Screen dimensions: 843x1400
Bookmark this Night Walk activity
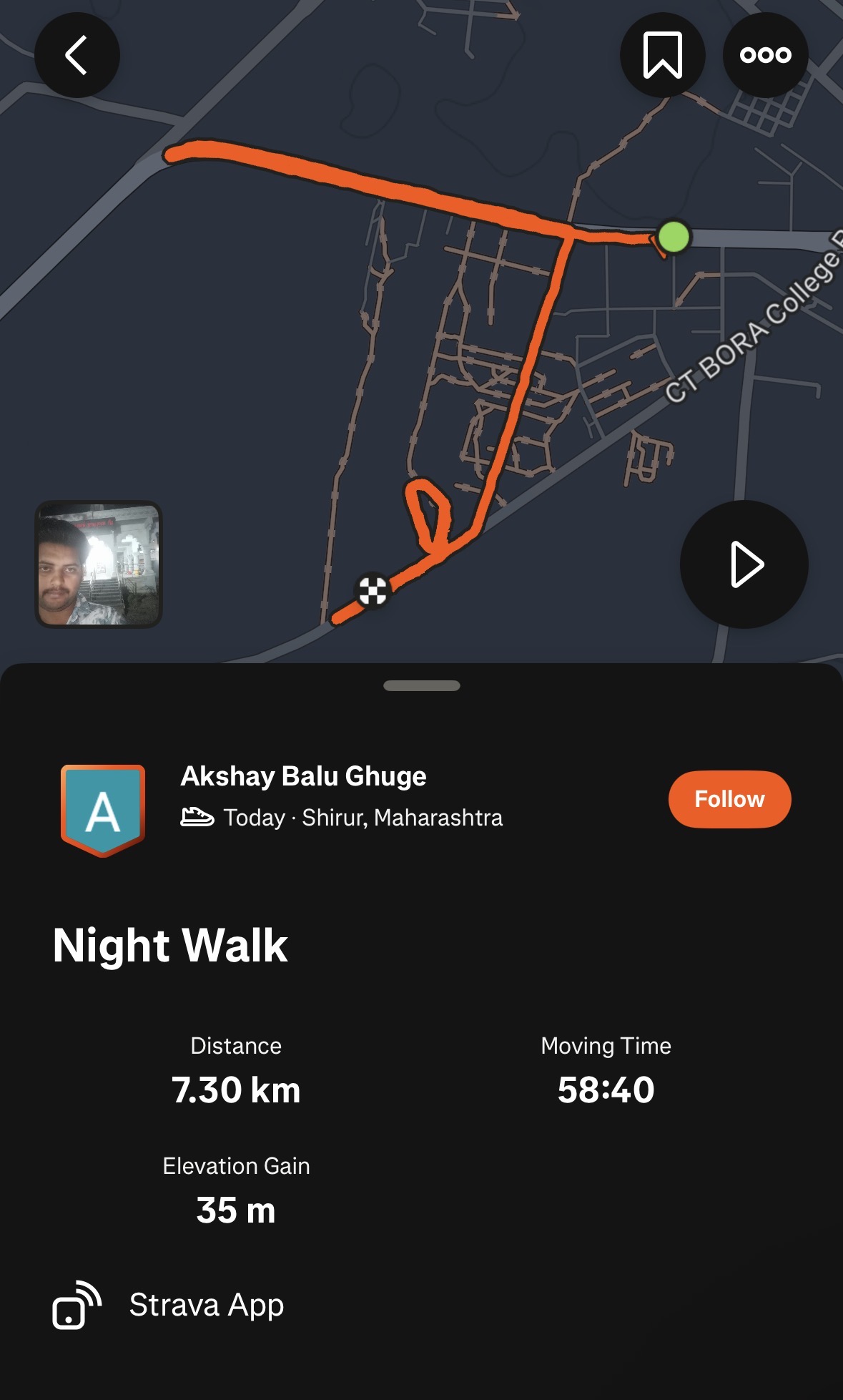click(662, 56)
